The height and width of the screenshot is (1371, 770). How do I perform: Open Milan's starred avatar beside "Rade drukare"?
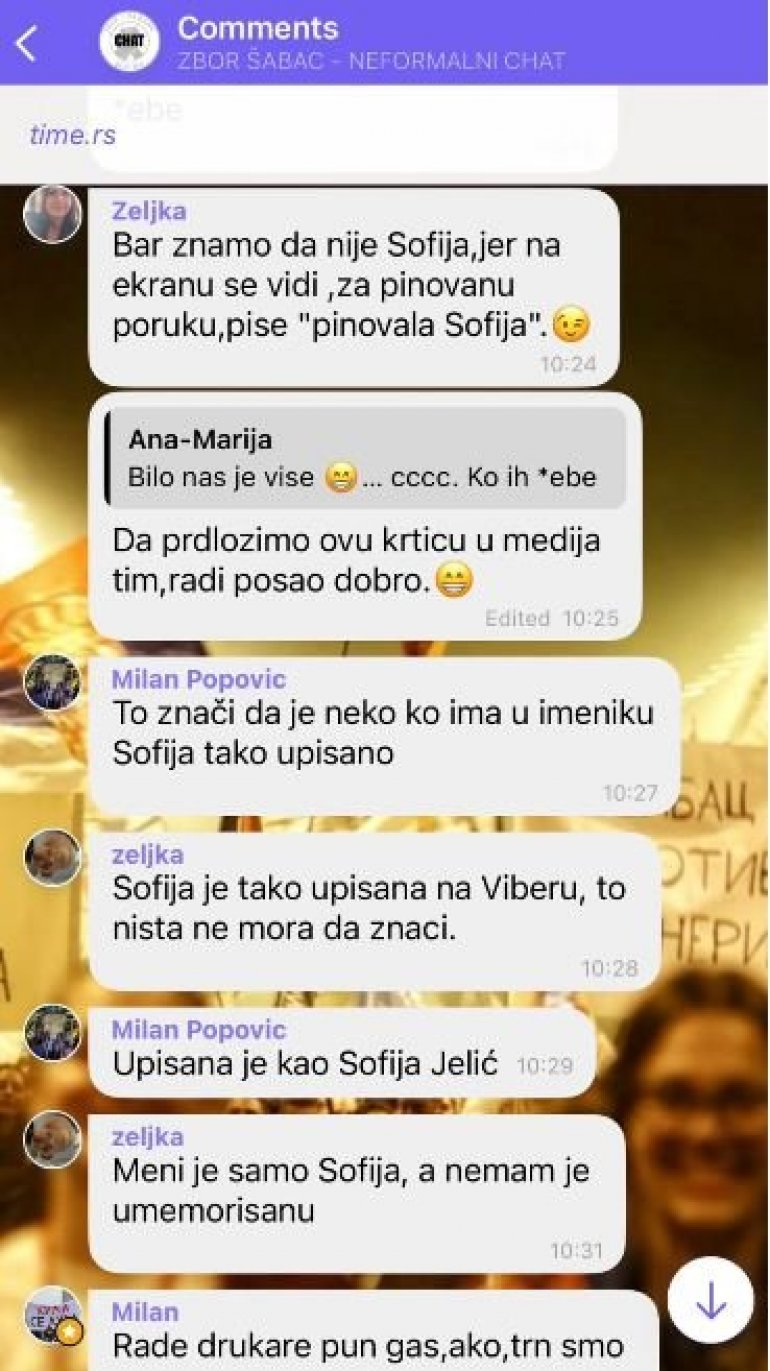(x=52, y=1315)
